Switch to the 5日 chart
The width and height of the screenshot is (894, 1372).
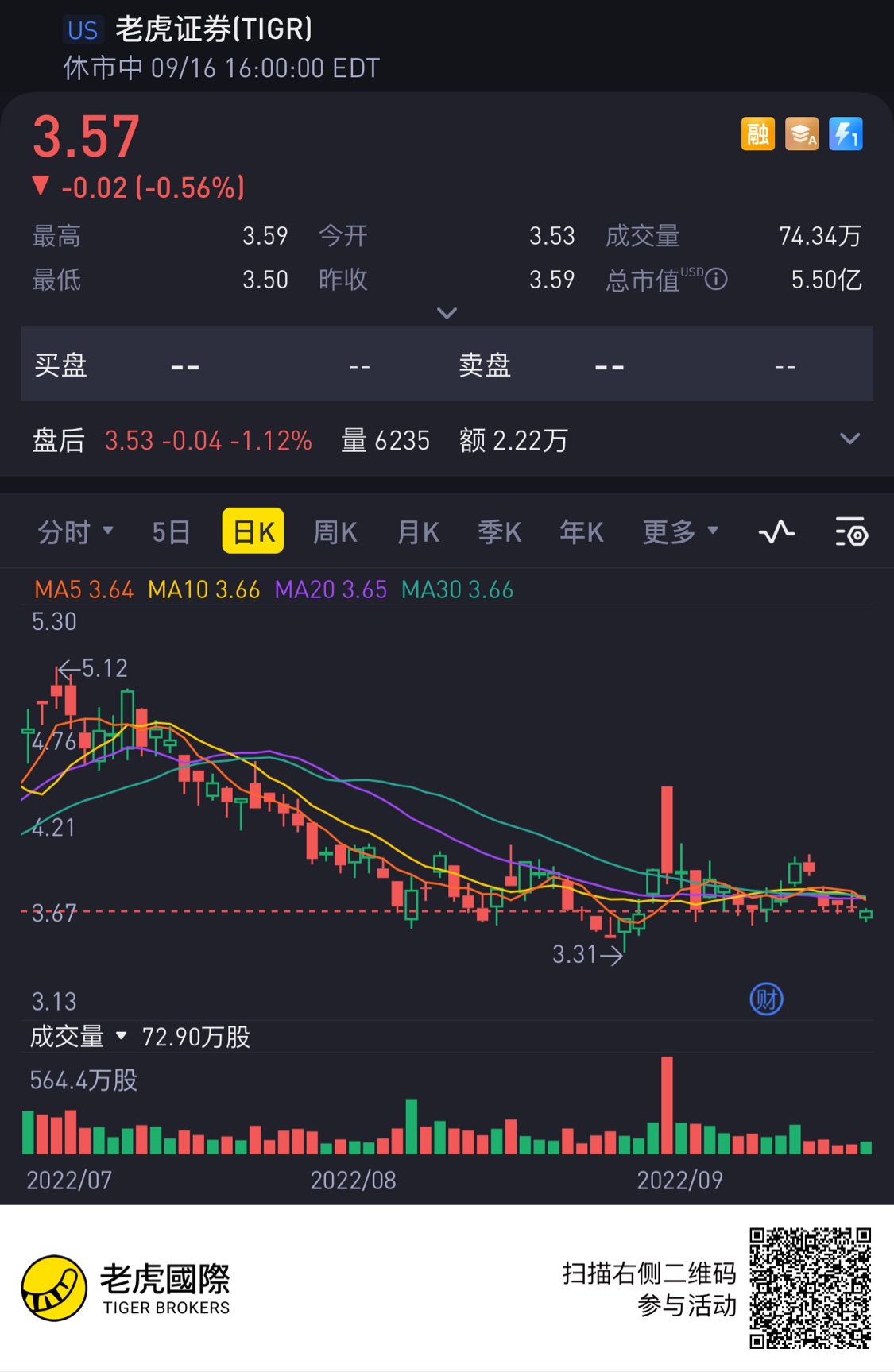(171, 531)
